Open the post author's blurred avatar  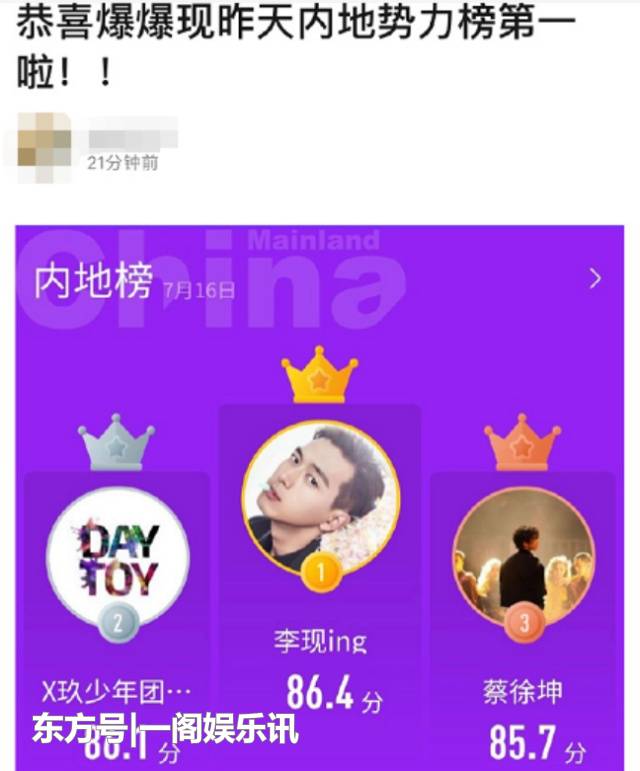pyautogui.click(x=44, y=143)
